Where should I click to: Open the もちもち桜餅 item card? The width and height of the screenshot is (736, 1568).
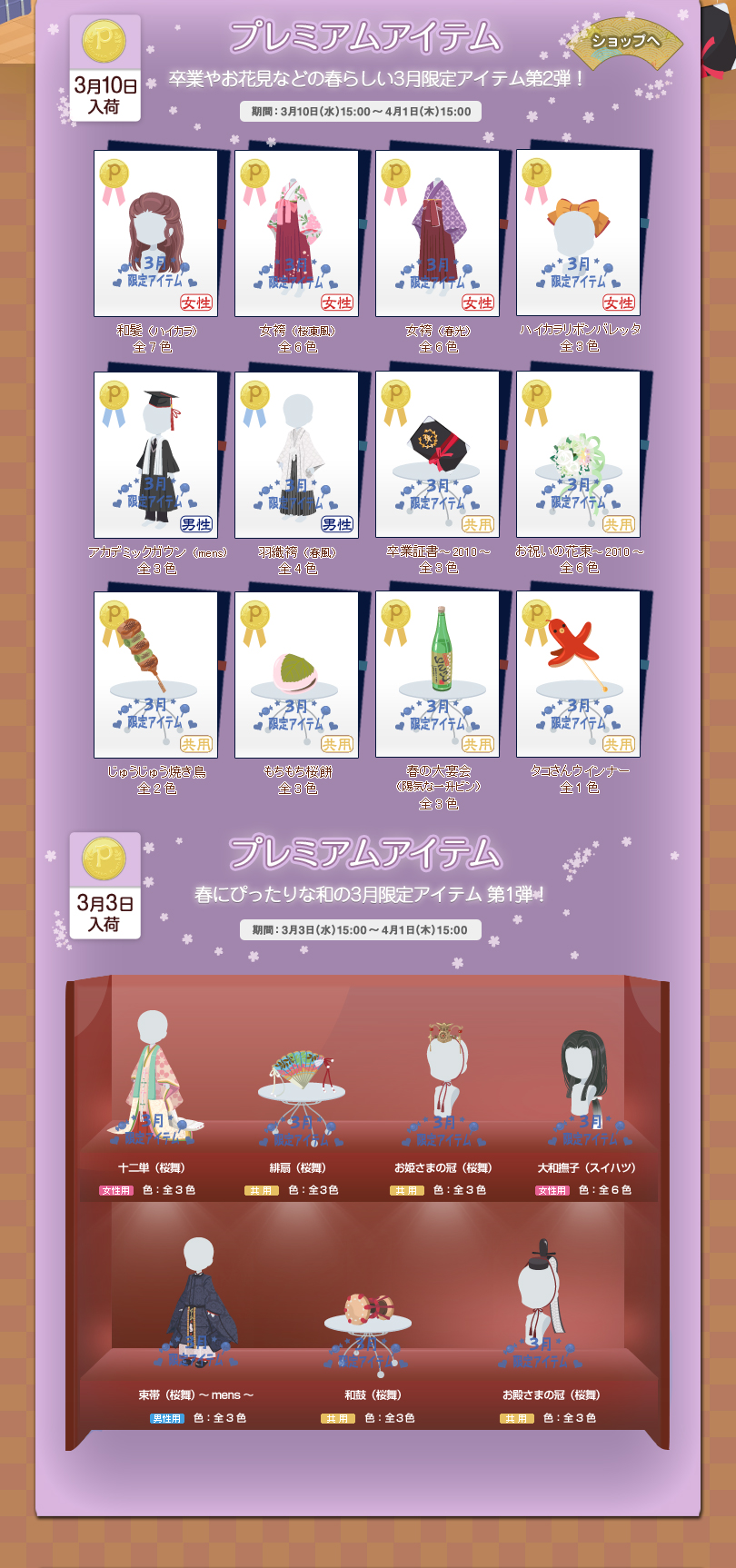coord(297,675)
